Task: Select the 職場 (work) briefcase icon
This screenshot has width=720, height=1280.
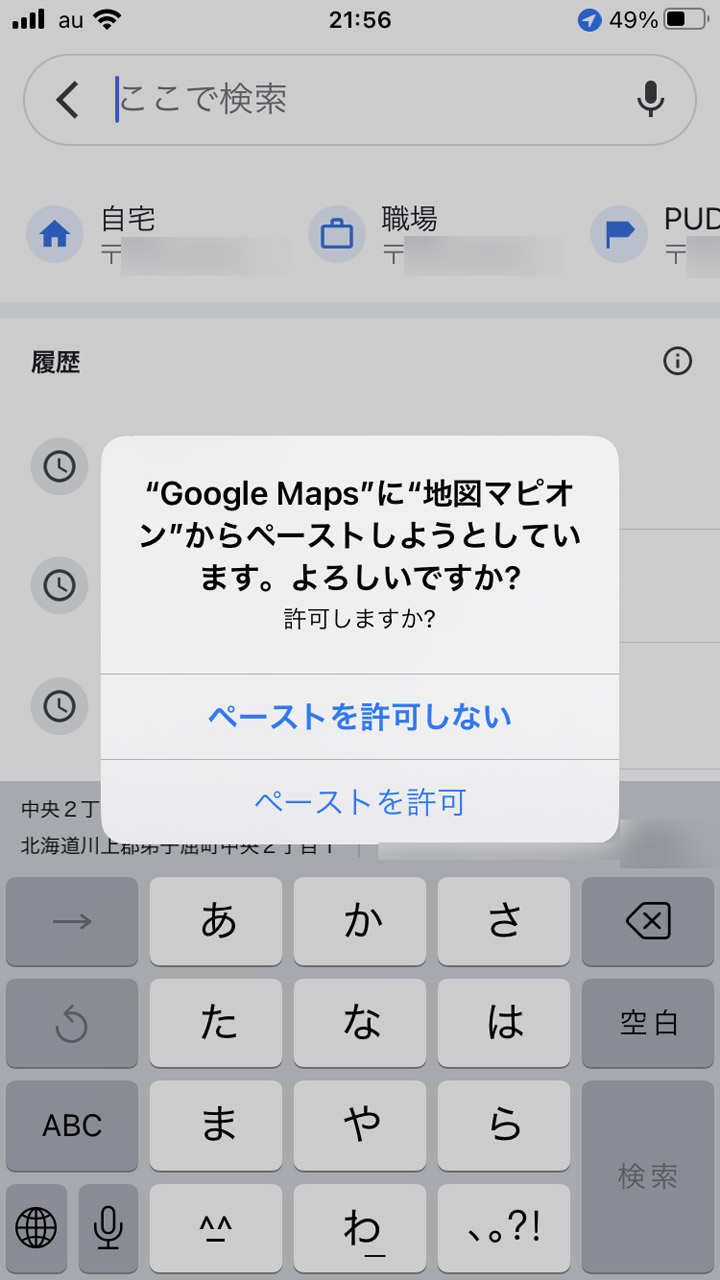Action: (336, 235)
